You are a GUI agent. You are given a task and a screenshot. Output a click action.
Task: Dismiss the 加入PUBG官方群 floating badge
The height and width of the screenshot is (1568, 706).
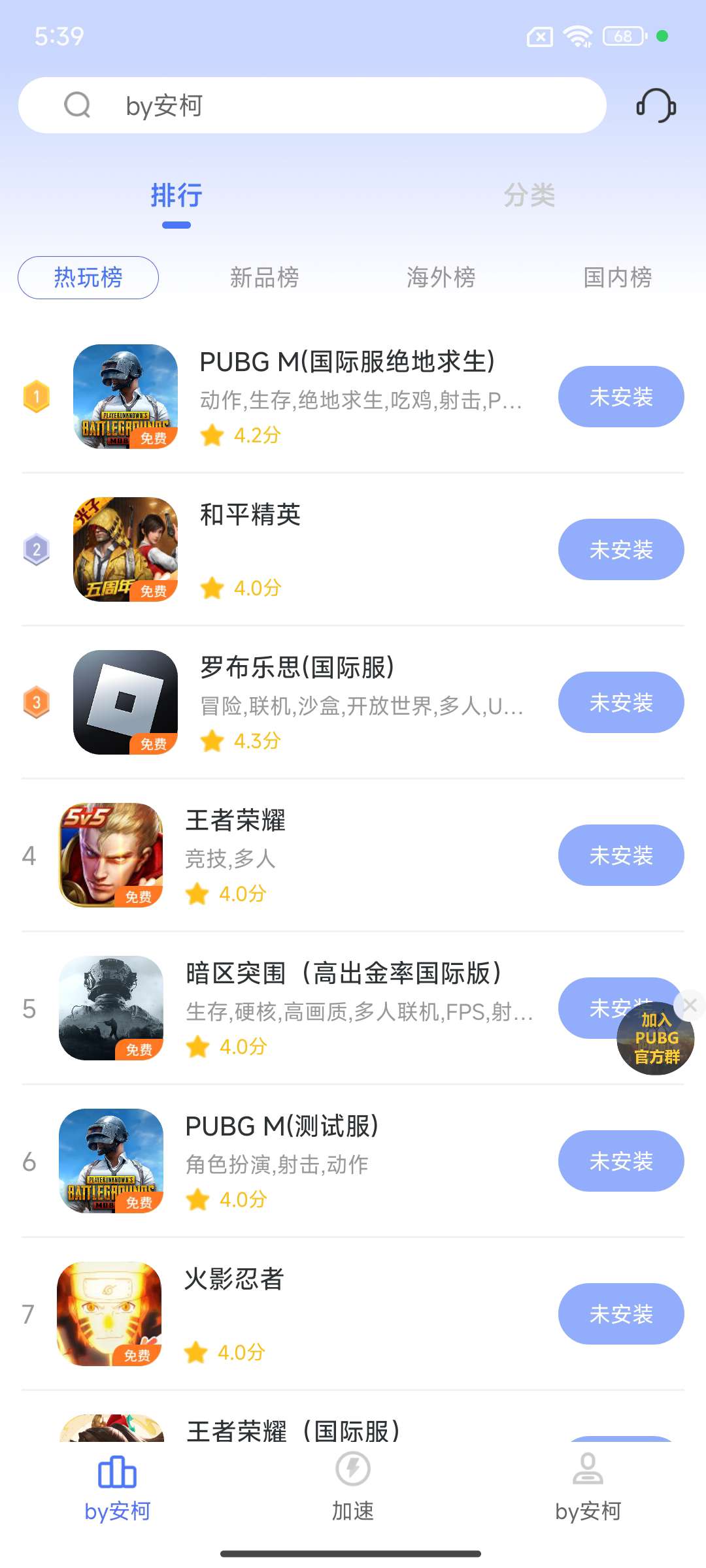690,1005
